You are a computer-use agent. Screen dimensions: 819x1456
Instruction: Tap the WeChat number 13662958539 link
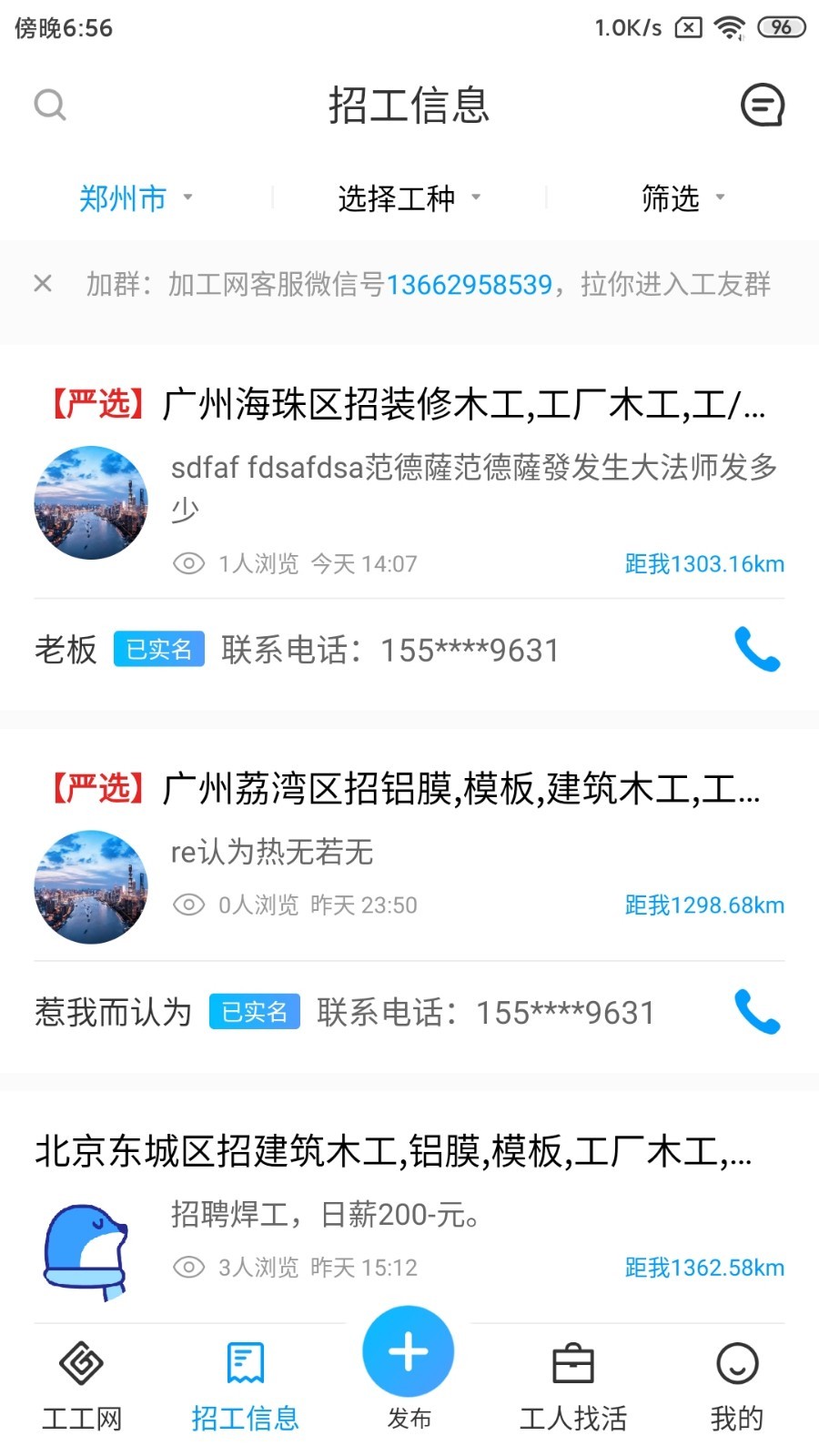[x=469, y=285]
